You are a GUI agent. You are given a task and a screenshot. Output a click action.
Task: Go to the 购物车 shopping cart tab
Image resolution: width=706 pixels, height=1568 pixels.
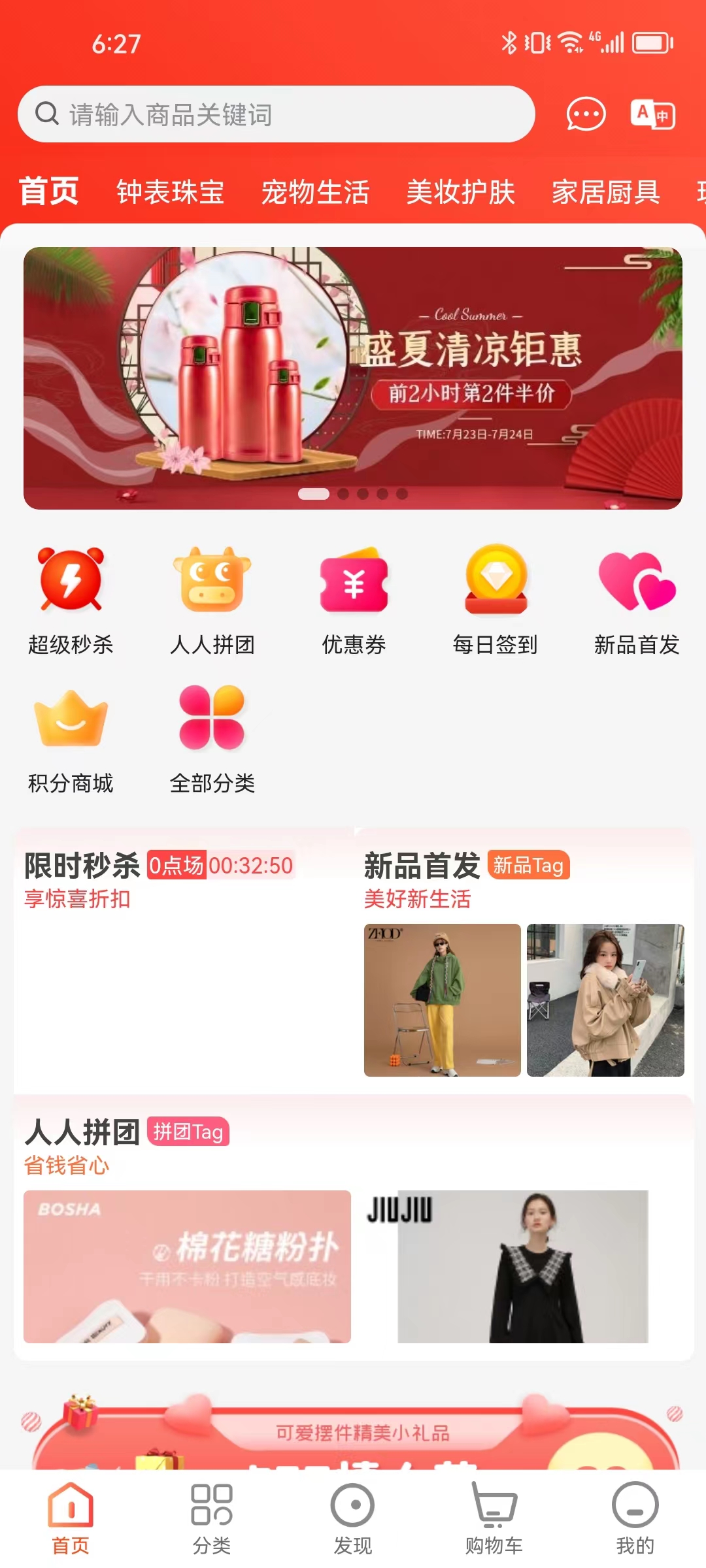pos(494,1518)
